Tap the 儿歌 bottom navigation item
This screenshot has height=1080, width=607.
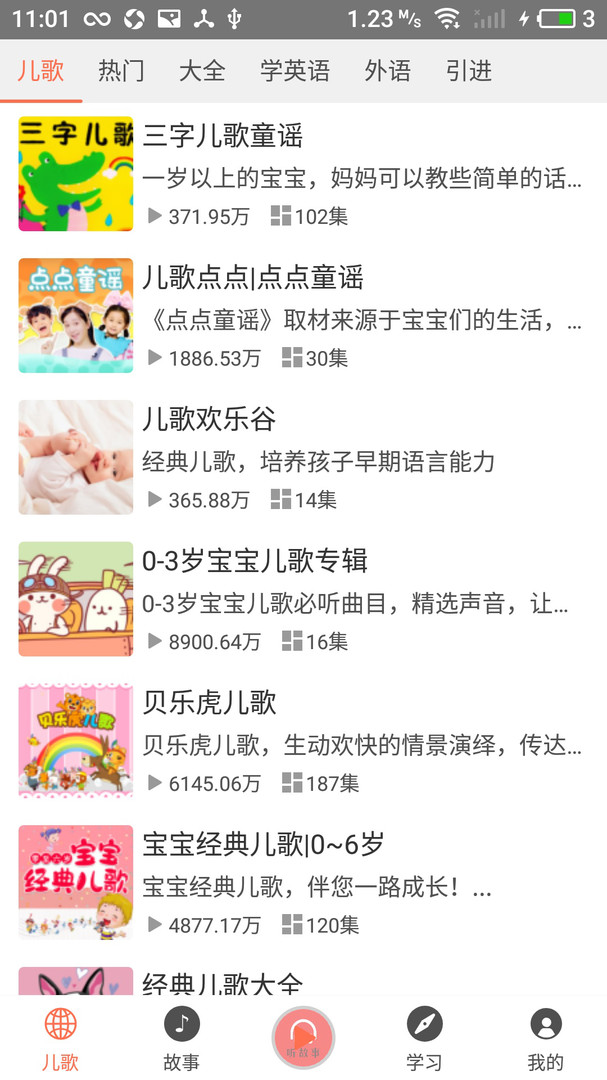coord(60,1039)
